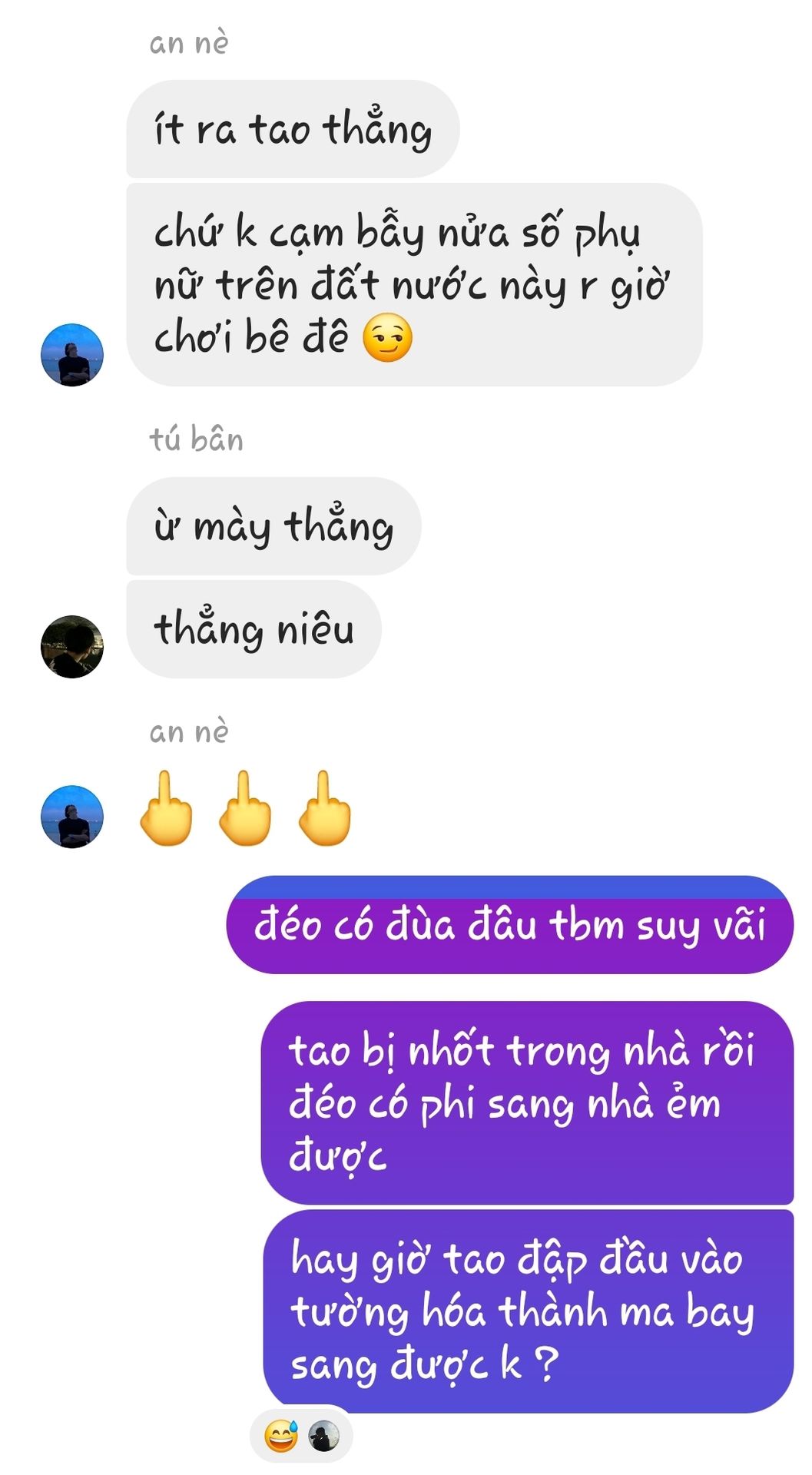View reactions under the last sent message
The height and width of the screenshot is (1475, 812).
[x=300, y=1435]
